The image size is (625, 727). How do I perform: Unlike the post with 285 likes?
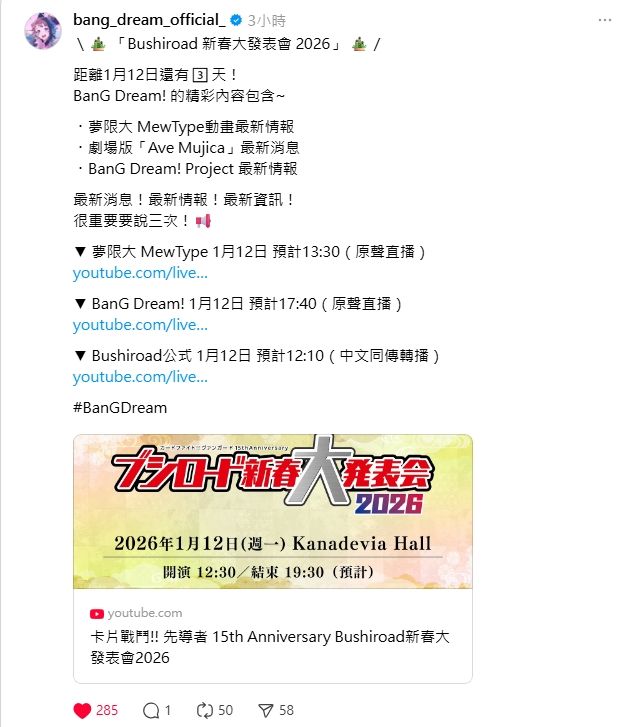click(x=83, y=710)
